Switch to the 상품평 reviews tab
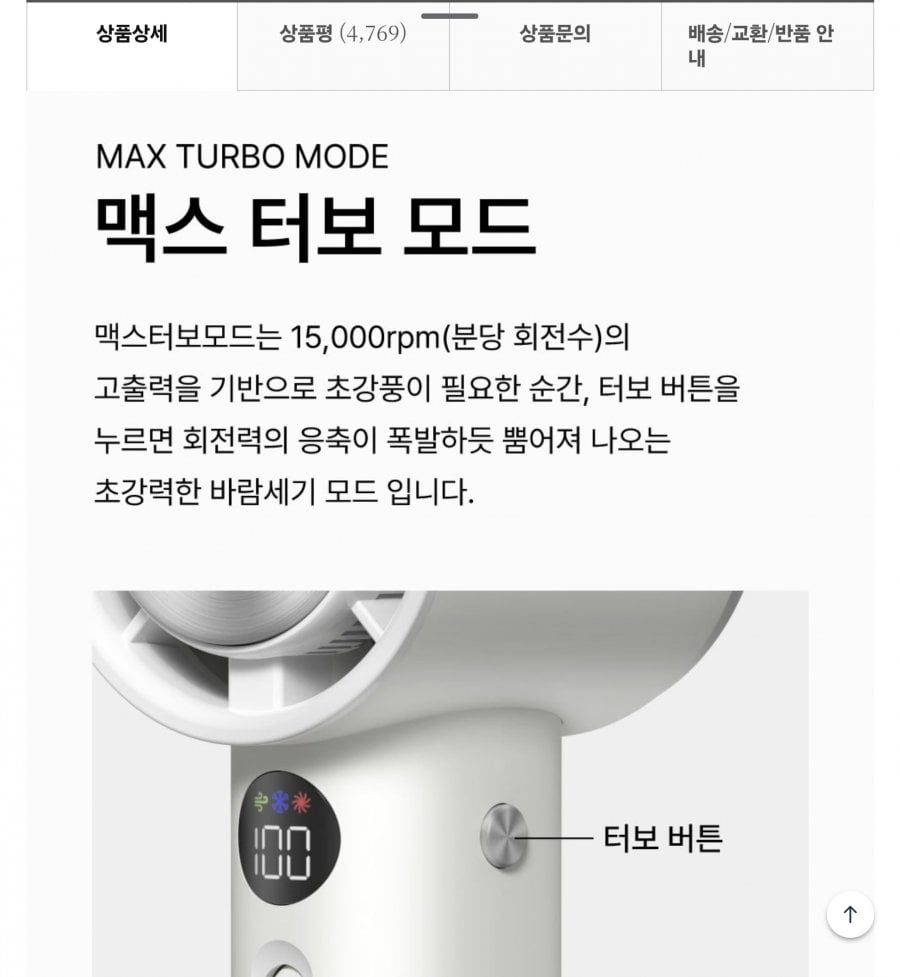This screenshot has width=900, height=977. (343, 34)
